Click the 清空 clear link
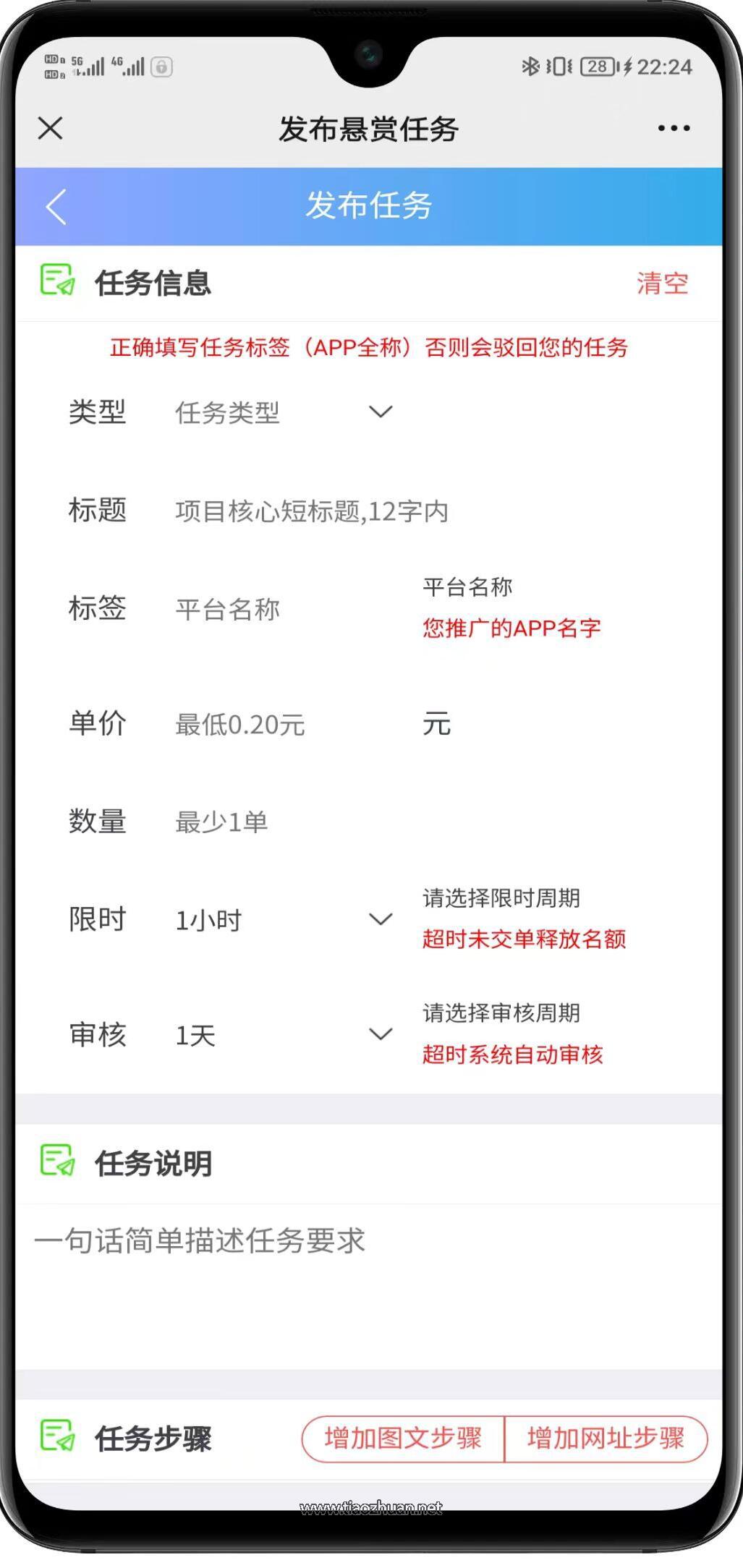Image resolution: width=743 pixels, height=1568 pixels. [662, 284]
